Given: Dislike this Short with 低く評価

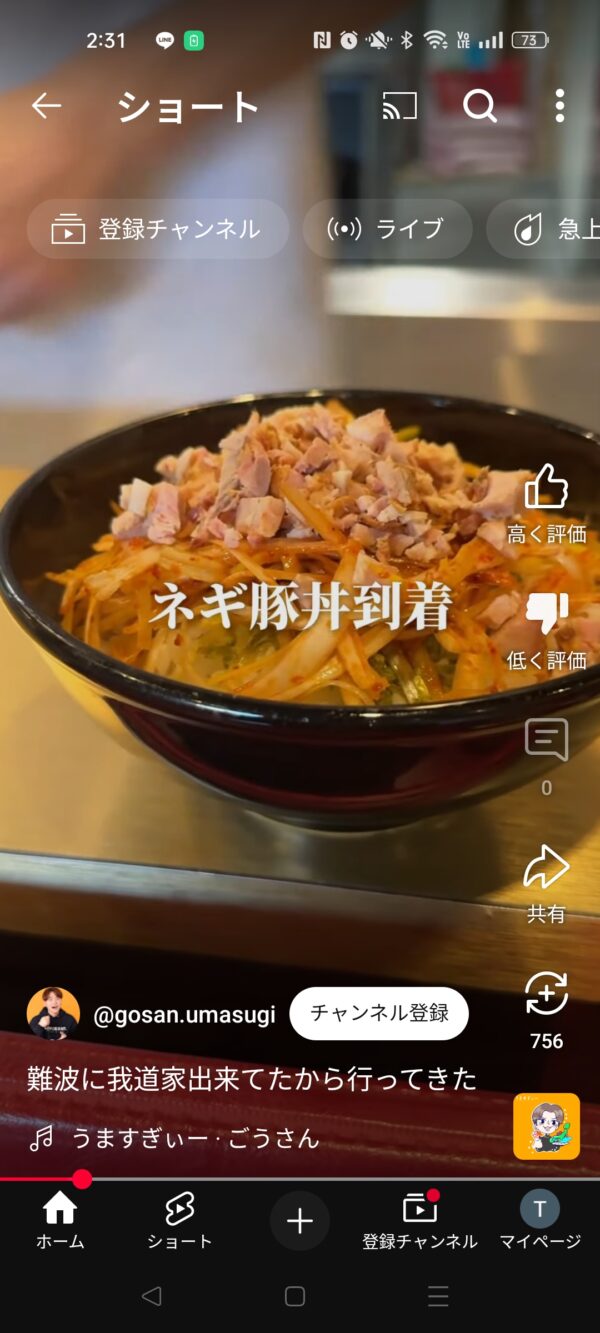Looking at the screenshot, I should pos(546,614).
